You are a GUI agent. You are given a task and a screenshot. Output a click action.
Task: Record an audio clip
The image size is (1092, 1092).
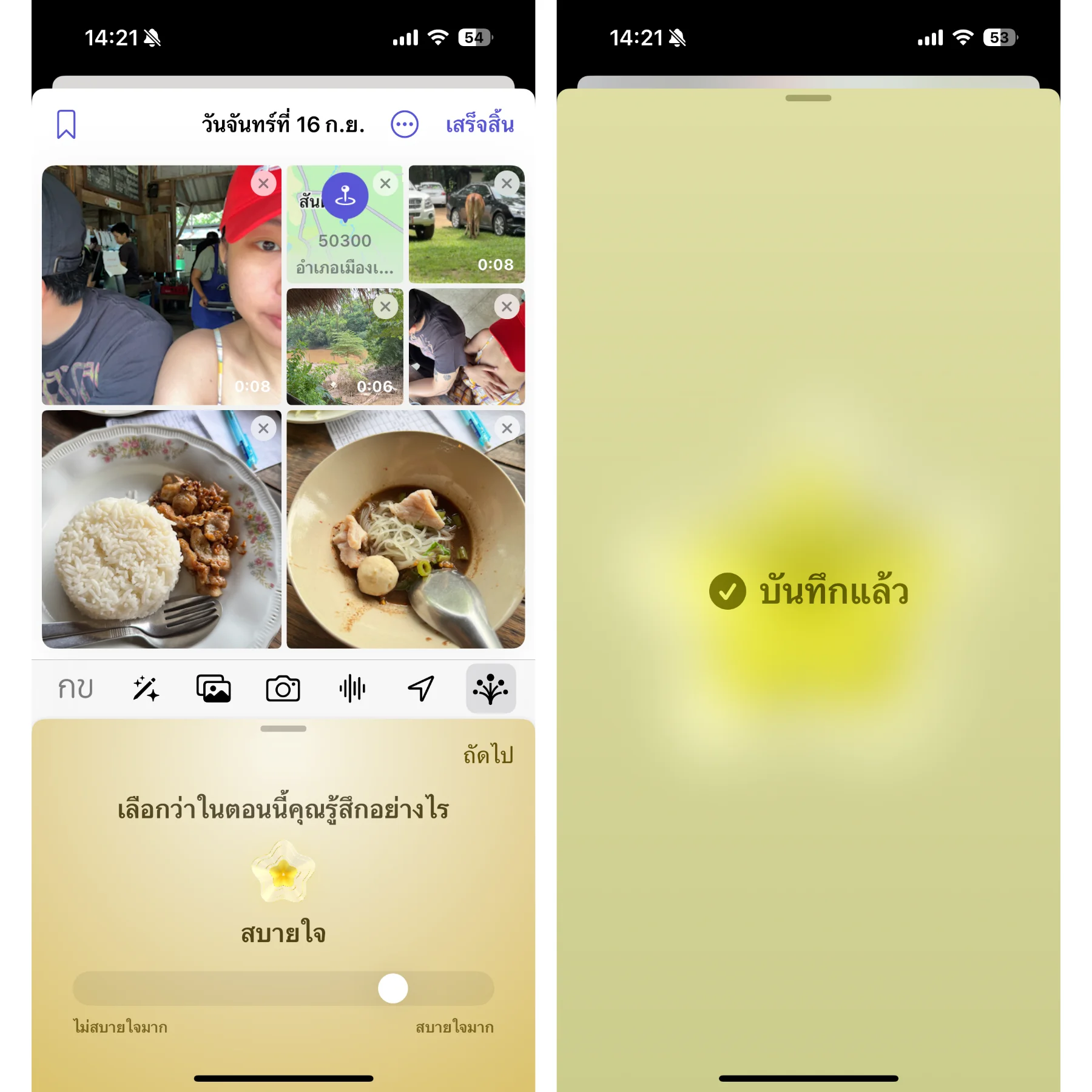coord(352,689)
